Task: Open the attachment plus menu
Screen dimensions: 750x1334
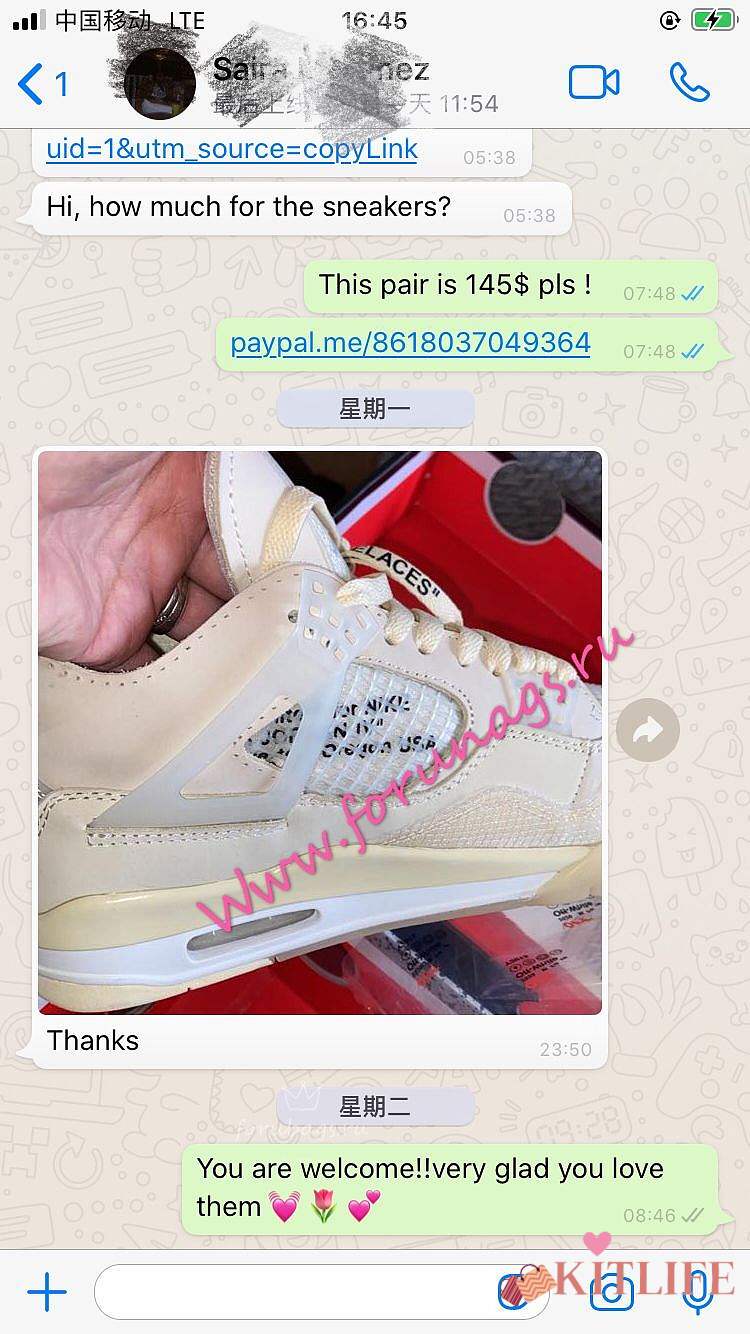Action: [x=46, y=1293]
